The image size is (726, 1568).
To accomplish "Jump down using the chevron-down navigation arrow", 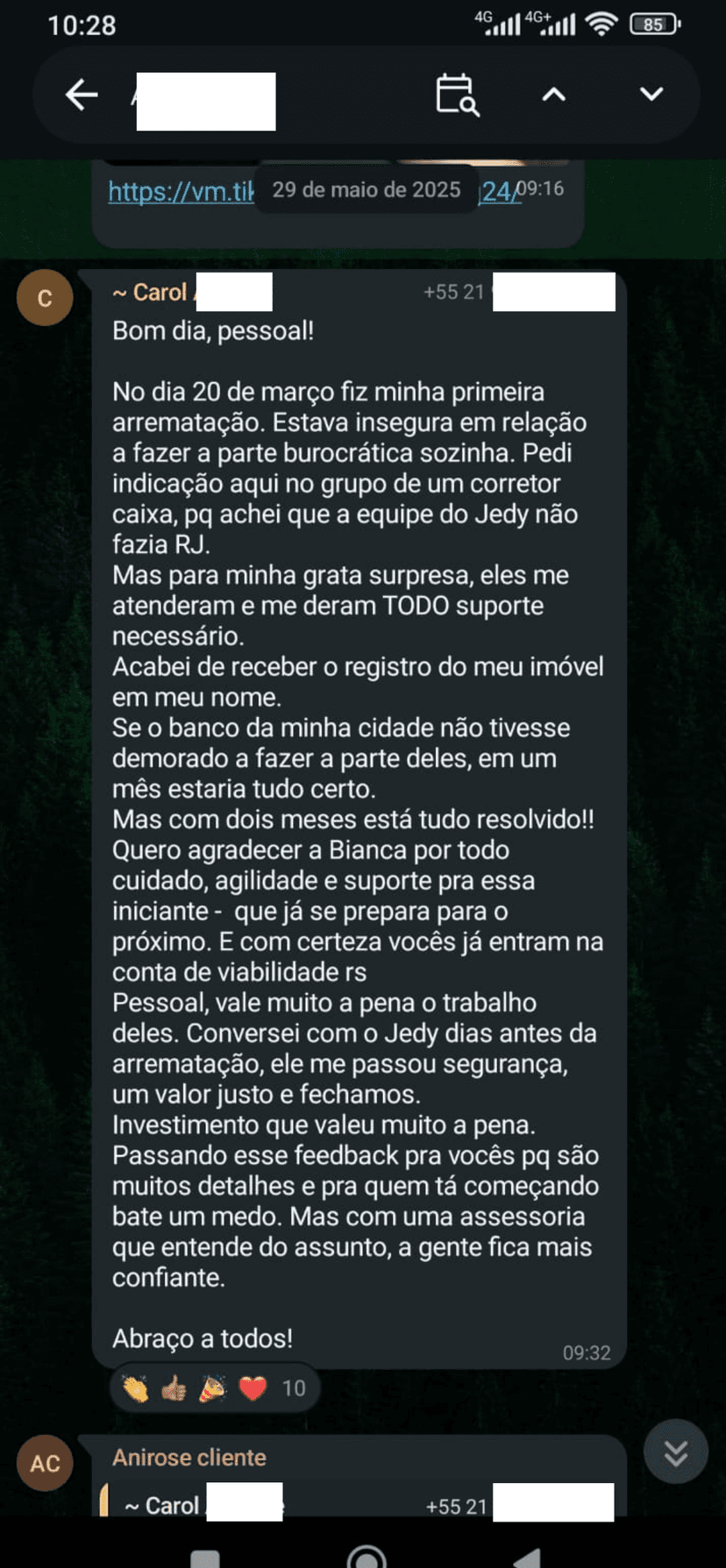I will 650,95.
